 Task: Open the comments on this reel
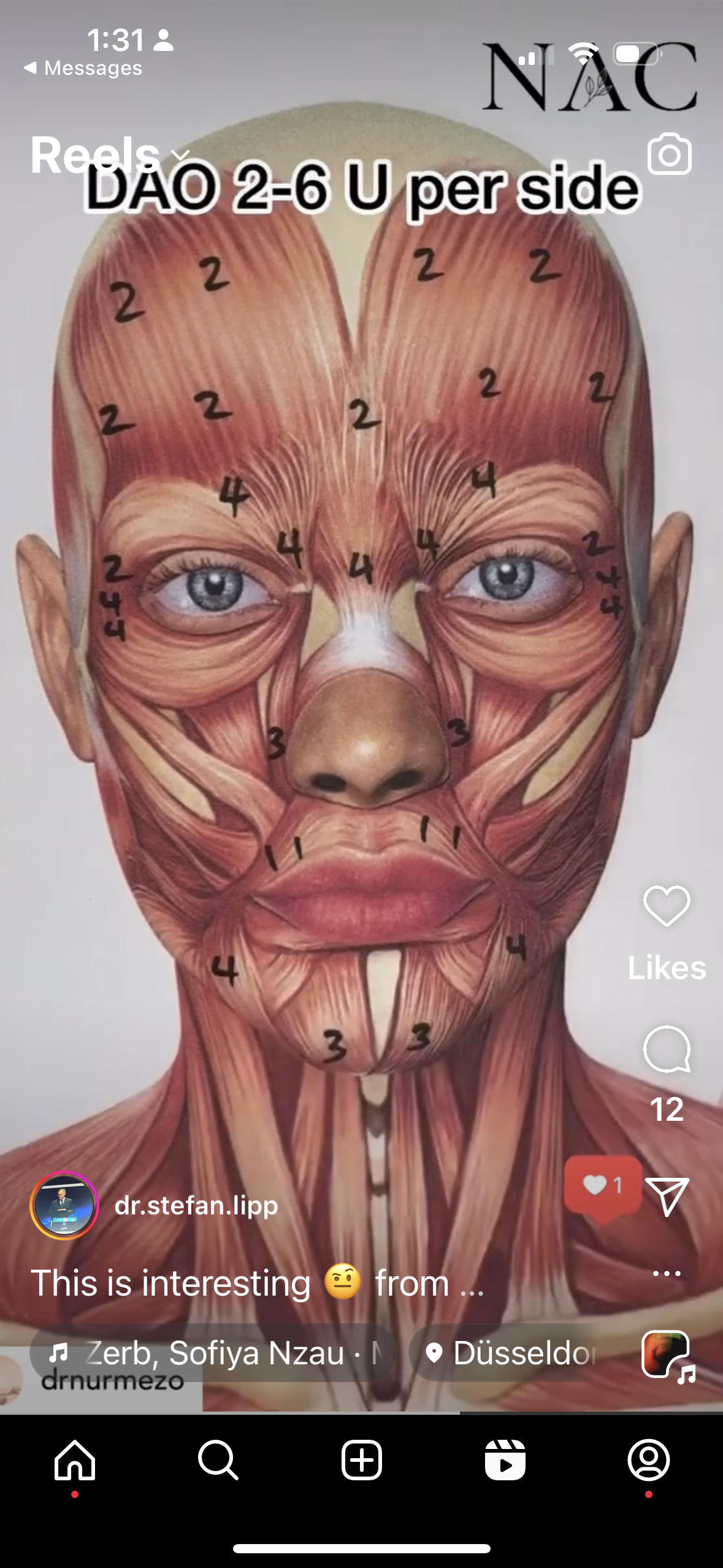coord(667,1049)
